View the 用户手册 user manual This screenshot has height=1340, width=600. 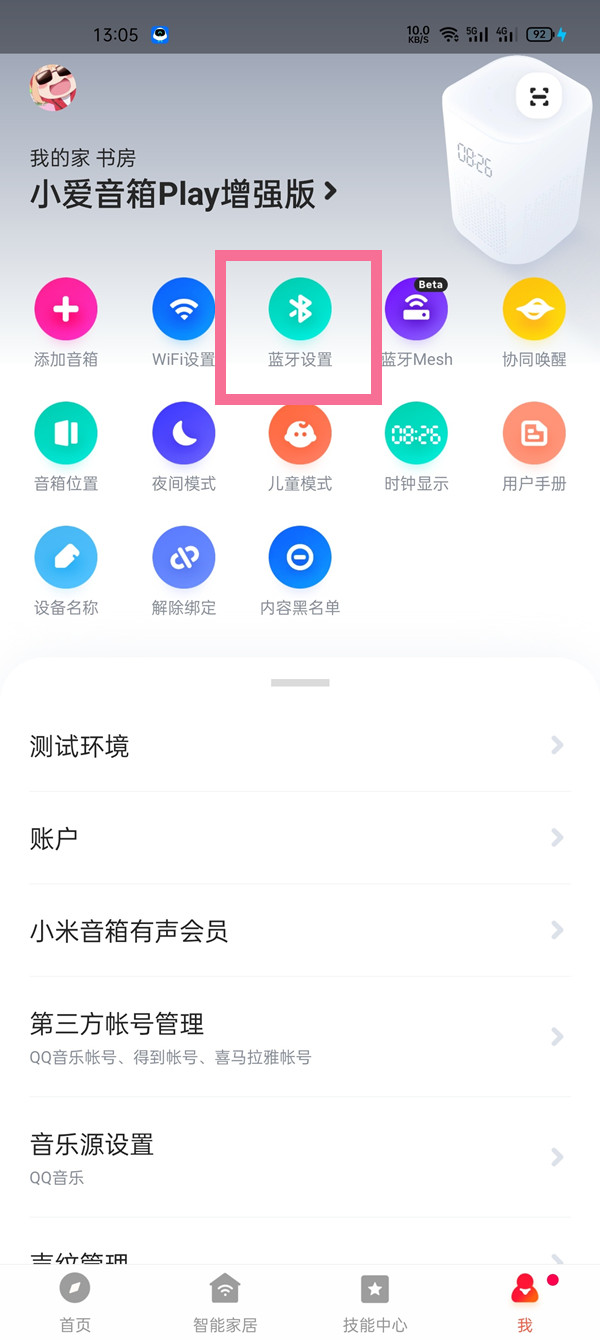pyautogui.click(x=534, y=434)
